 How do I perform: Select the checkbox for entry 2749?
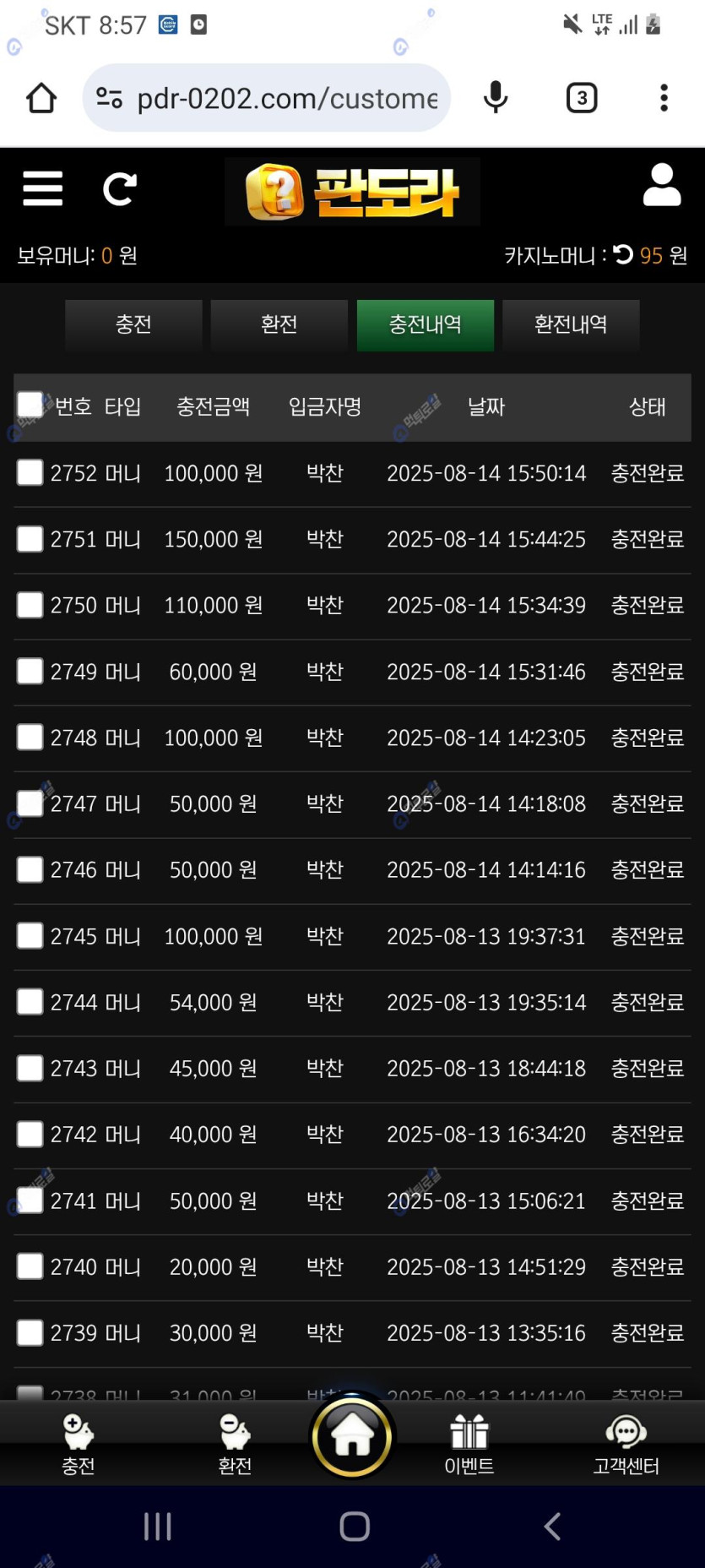pyautogui.click(x=30, y=671)
